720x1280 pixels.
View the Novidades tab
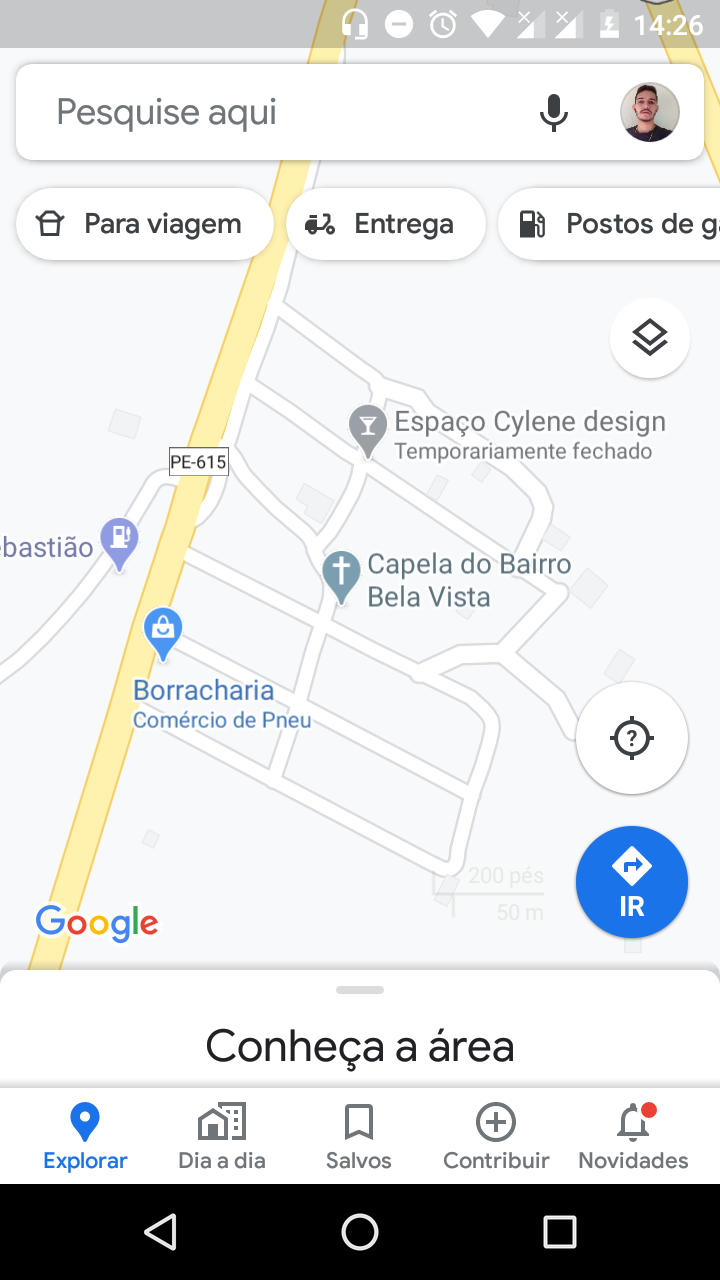[633, 1136]
